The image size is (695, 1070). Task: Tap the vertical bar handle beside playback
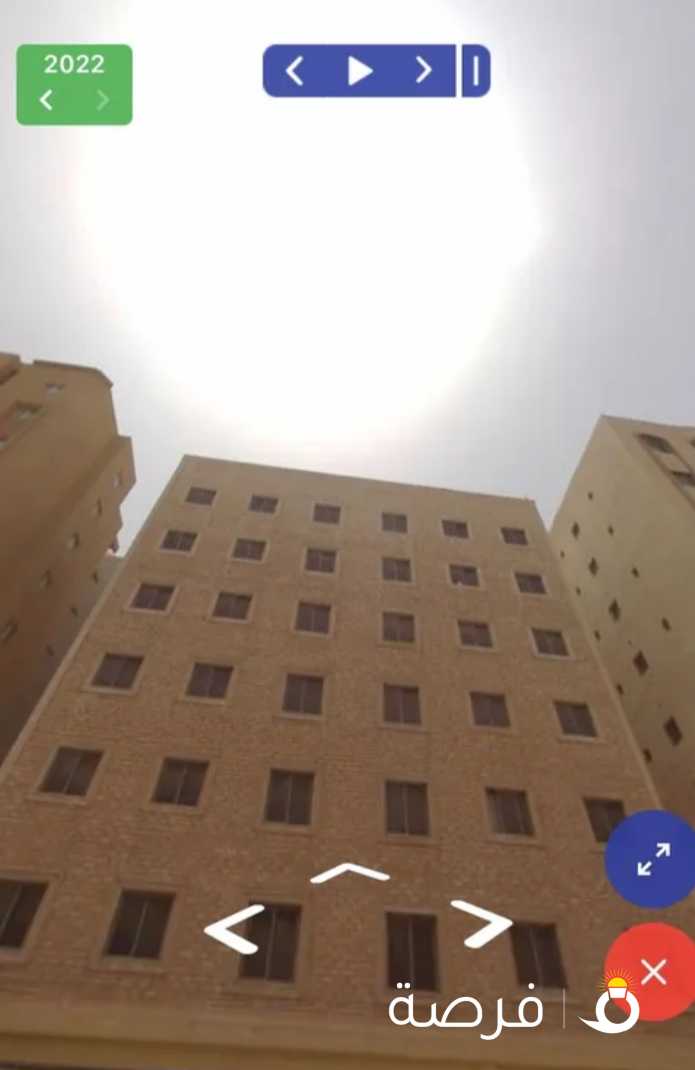[476, 71]
